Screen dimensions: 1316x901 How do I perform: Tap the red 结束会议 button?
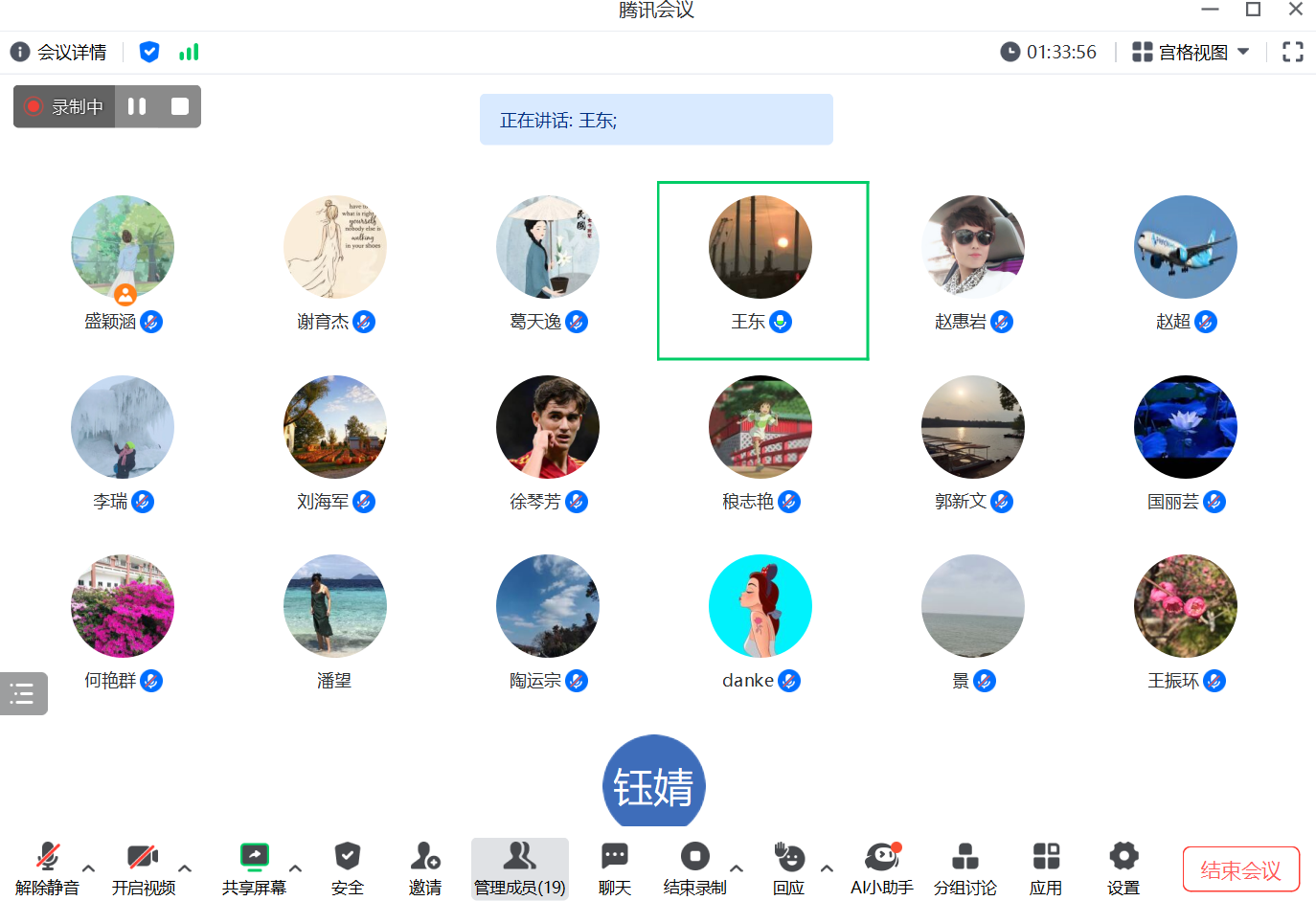[x=1240, y=869]
